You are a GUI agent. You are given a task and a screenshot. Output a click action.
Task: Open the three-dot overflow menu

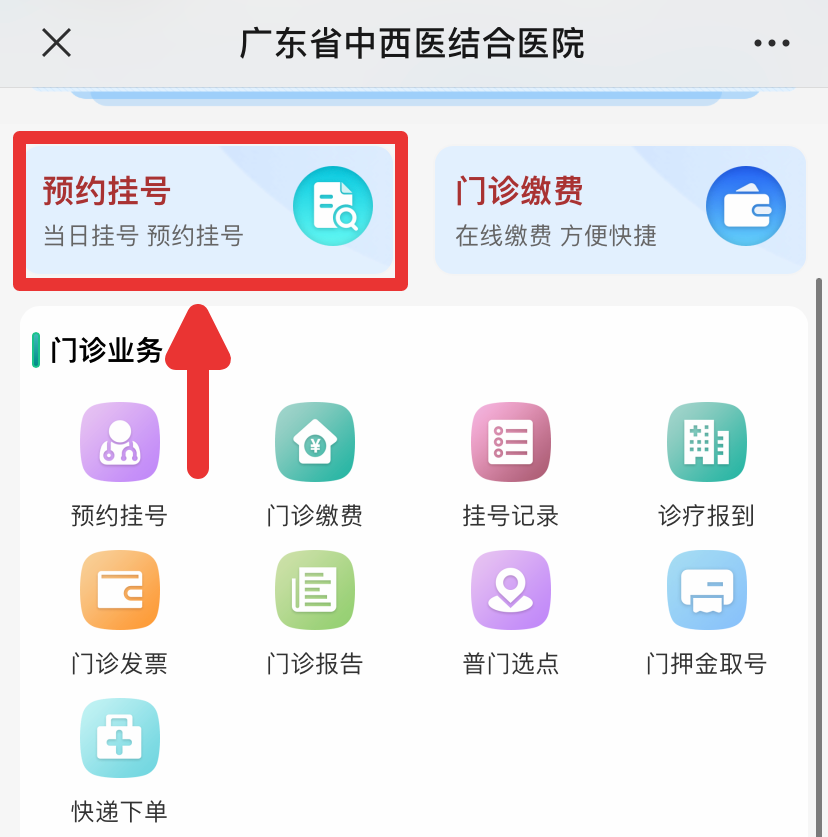pos(771,43)
